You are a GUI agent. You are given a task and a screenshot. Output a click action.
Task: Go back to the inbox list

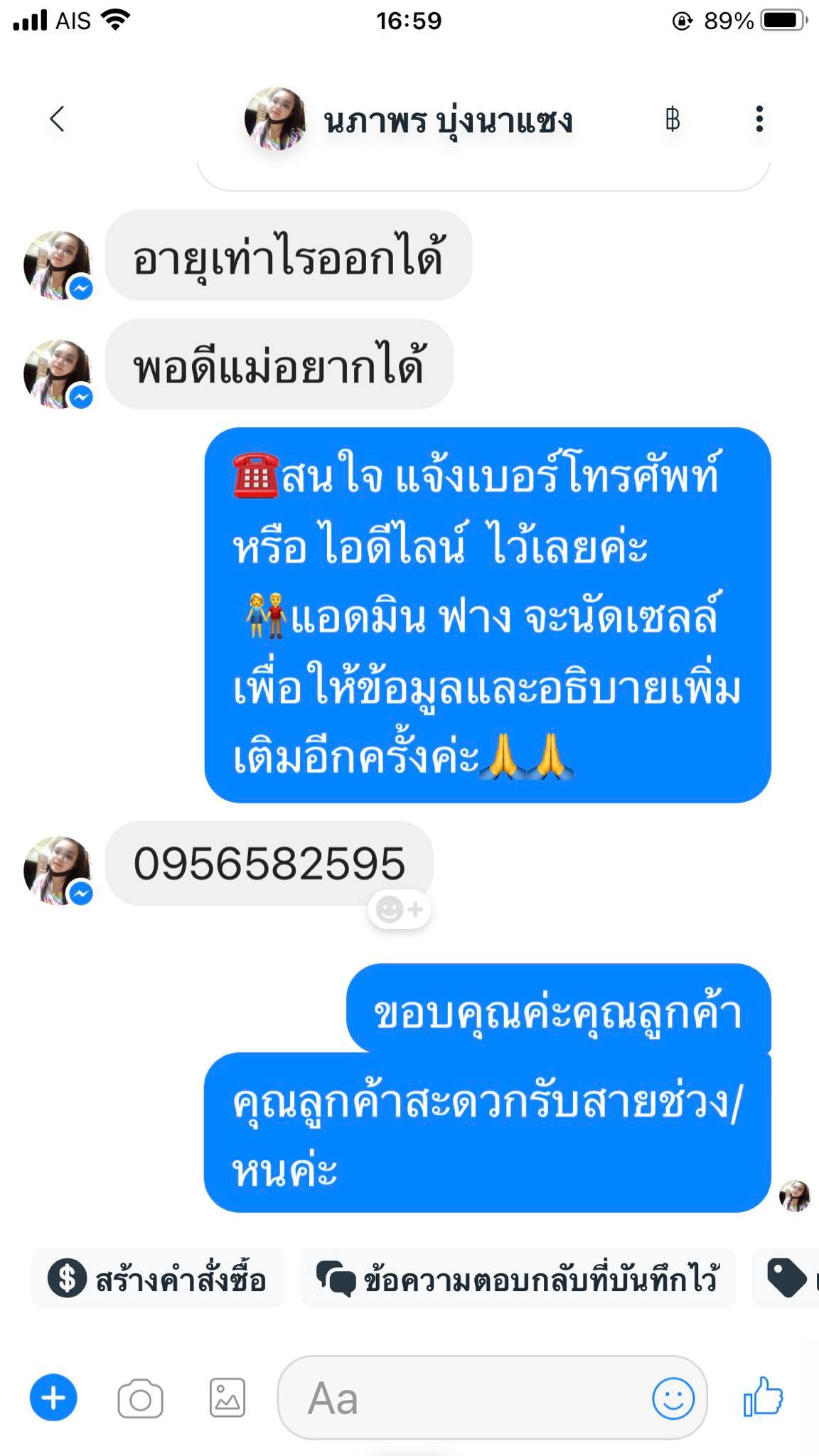click(x=58, y=119)
